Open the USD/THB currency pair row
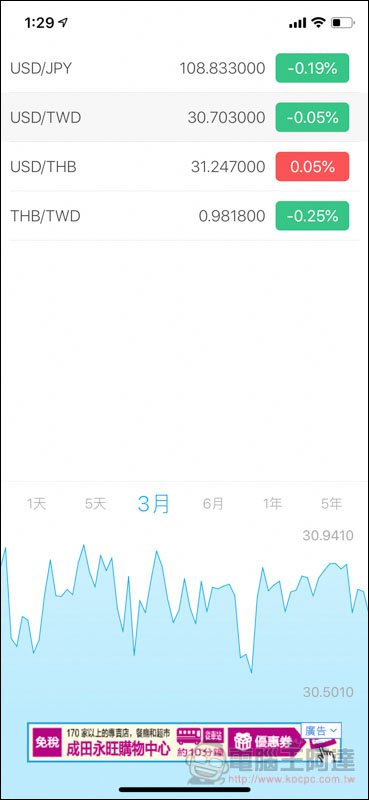This screenshot has height=800, width=369. point(184,166)
